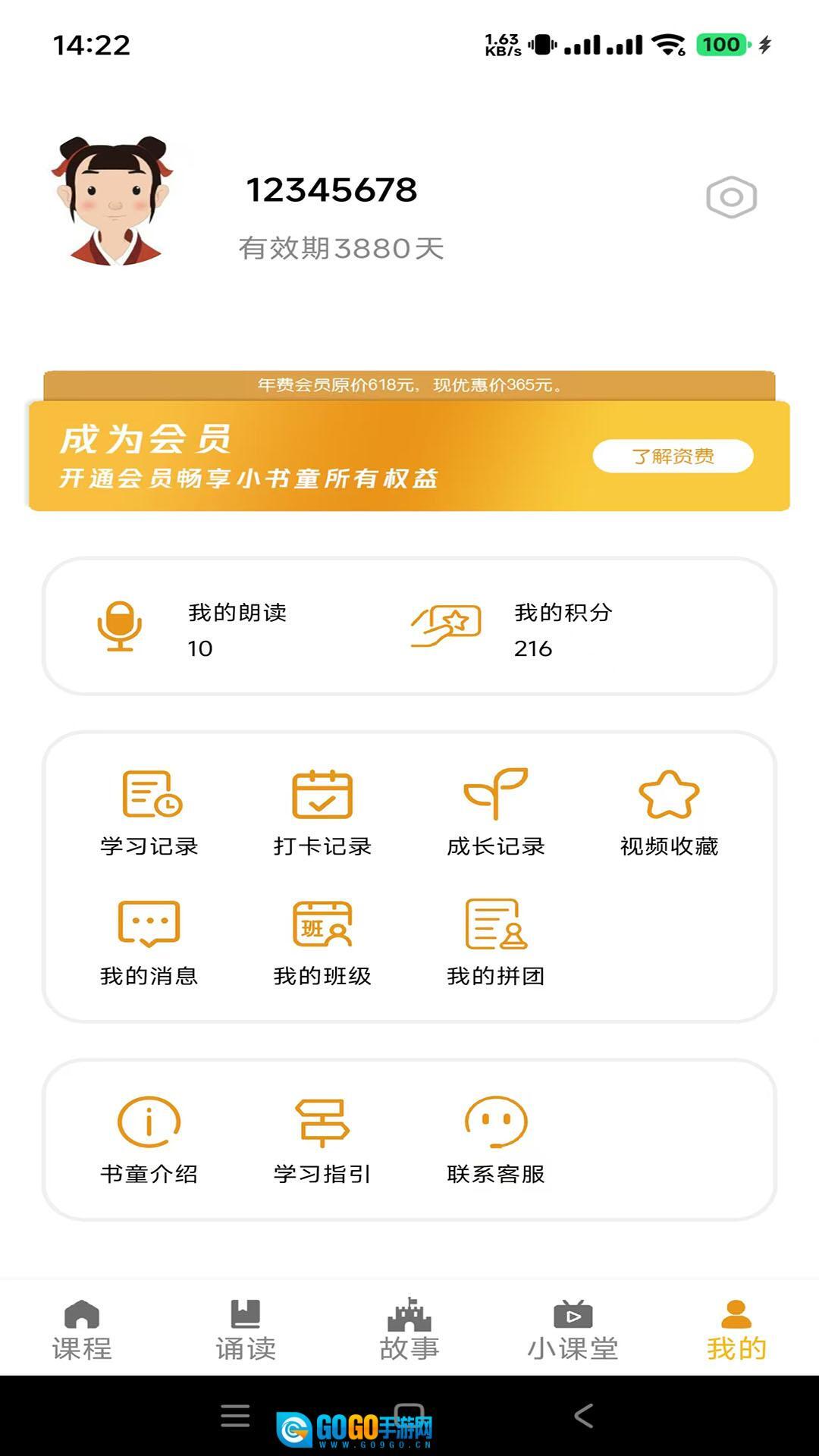Tap the 了解资费 button
Viewport: 819px width, 1456px height.
[673, 457]
